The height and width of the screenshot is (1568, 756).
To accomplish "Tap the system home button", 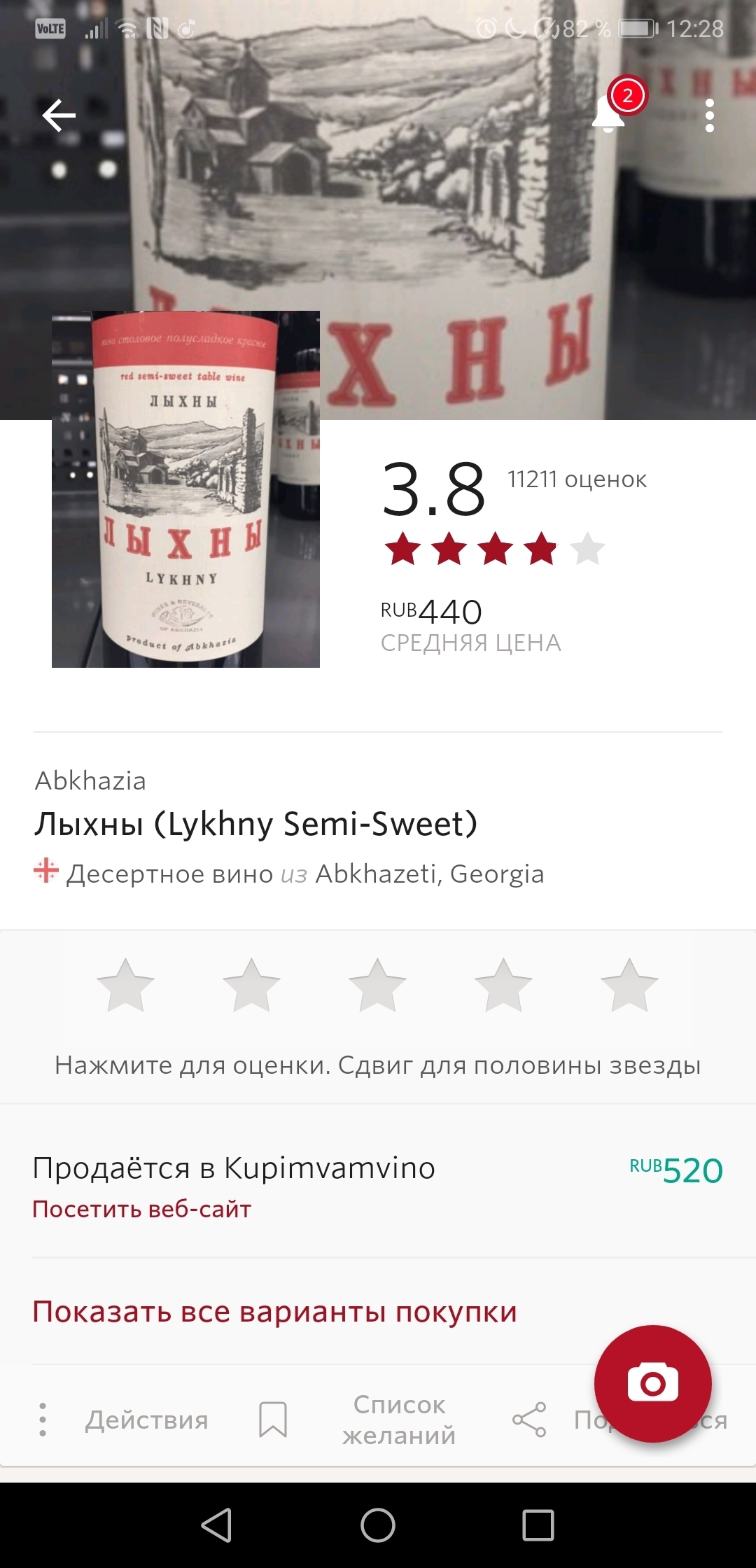I will point(378,1525).
